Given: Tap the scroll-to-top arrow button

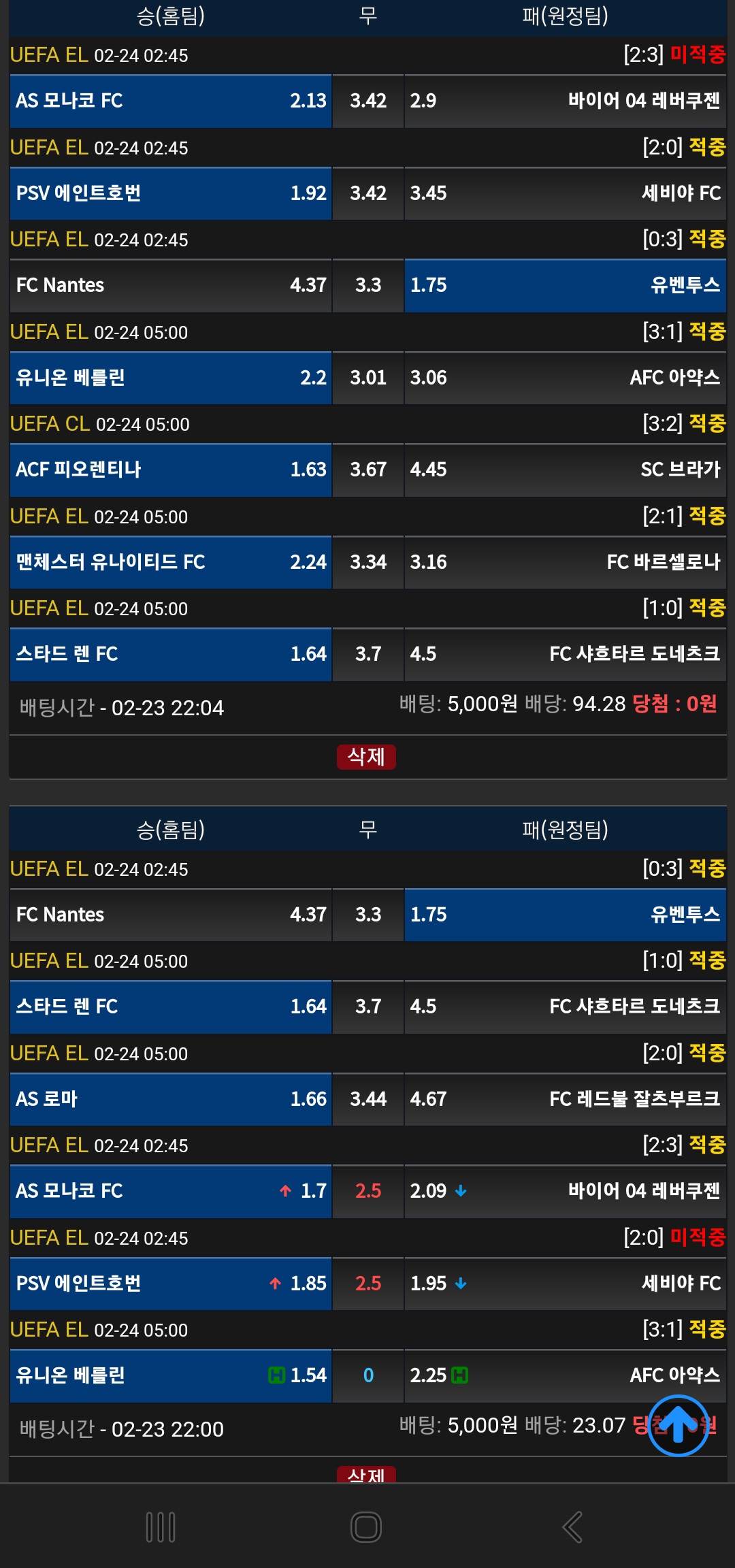Looking at the screenshot, I should (x=678, y=1425).
